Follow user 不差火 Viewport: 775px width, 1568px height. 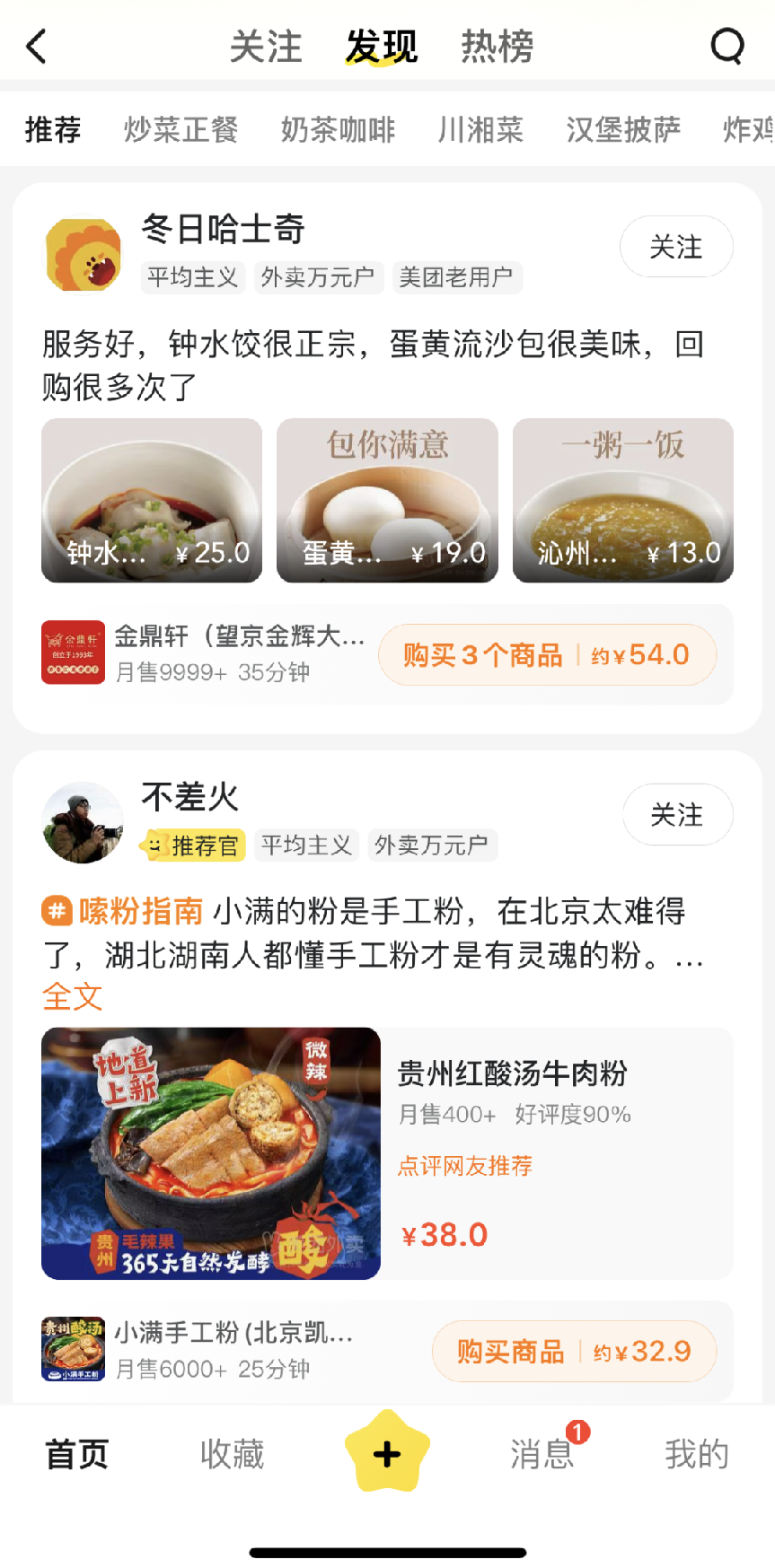[x=677, y=815]
